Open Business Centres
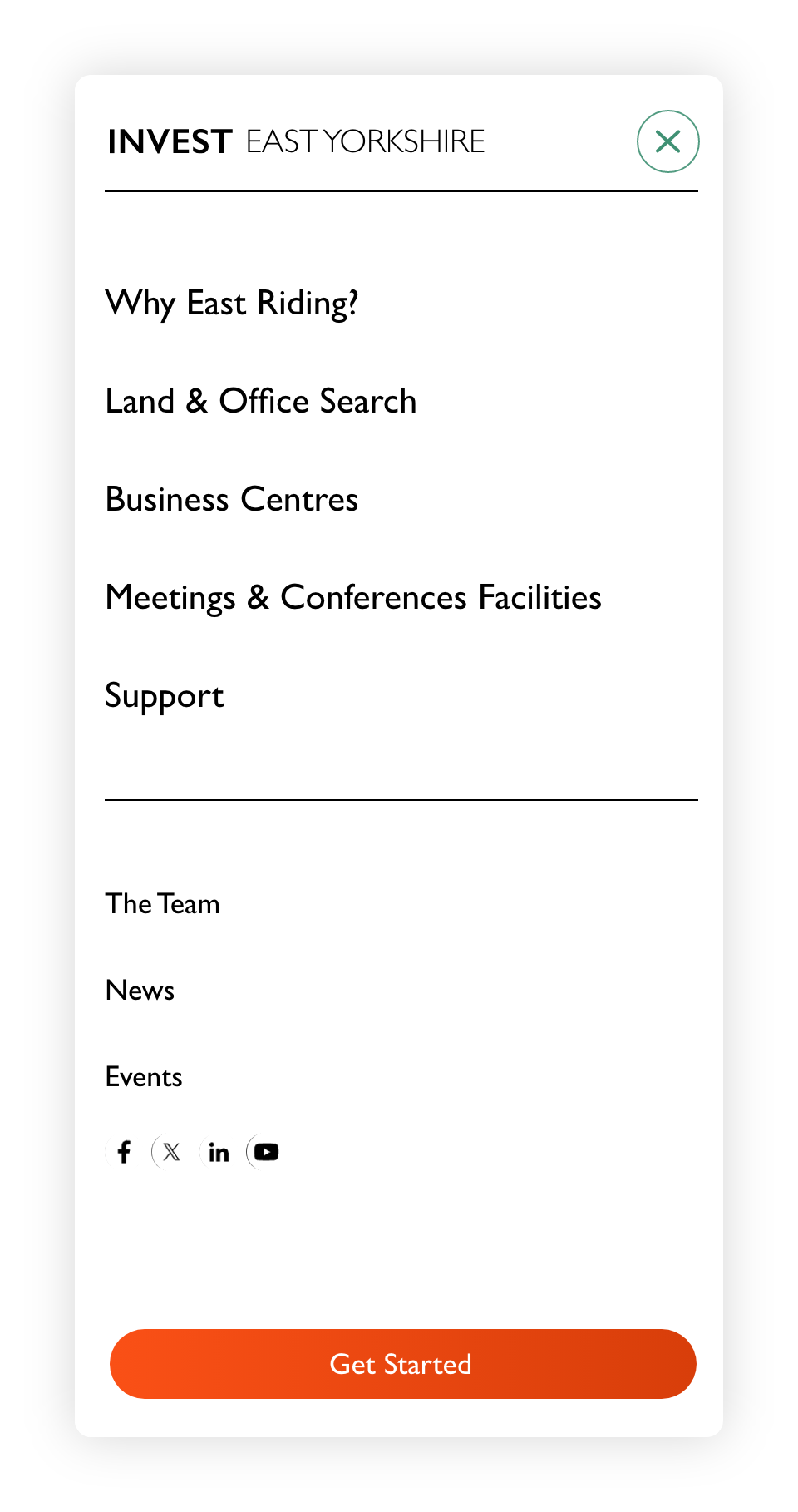 click(232, 499)
